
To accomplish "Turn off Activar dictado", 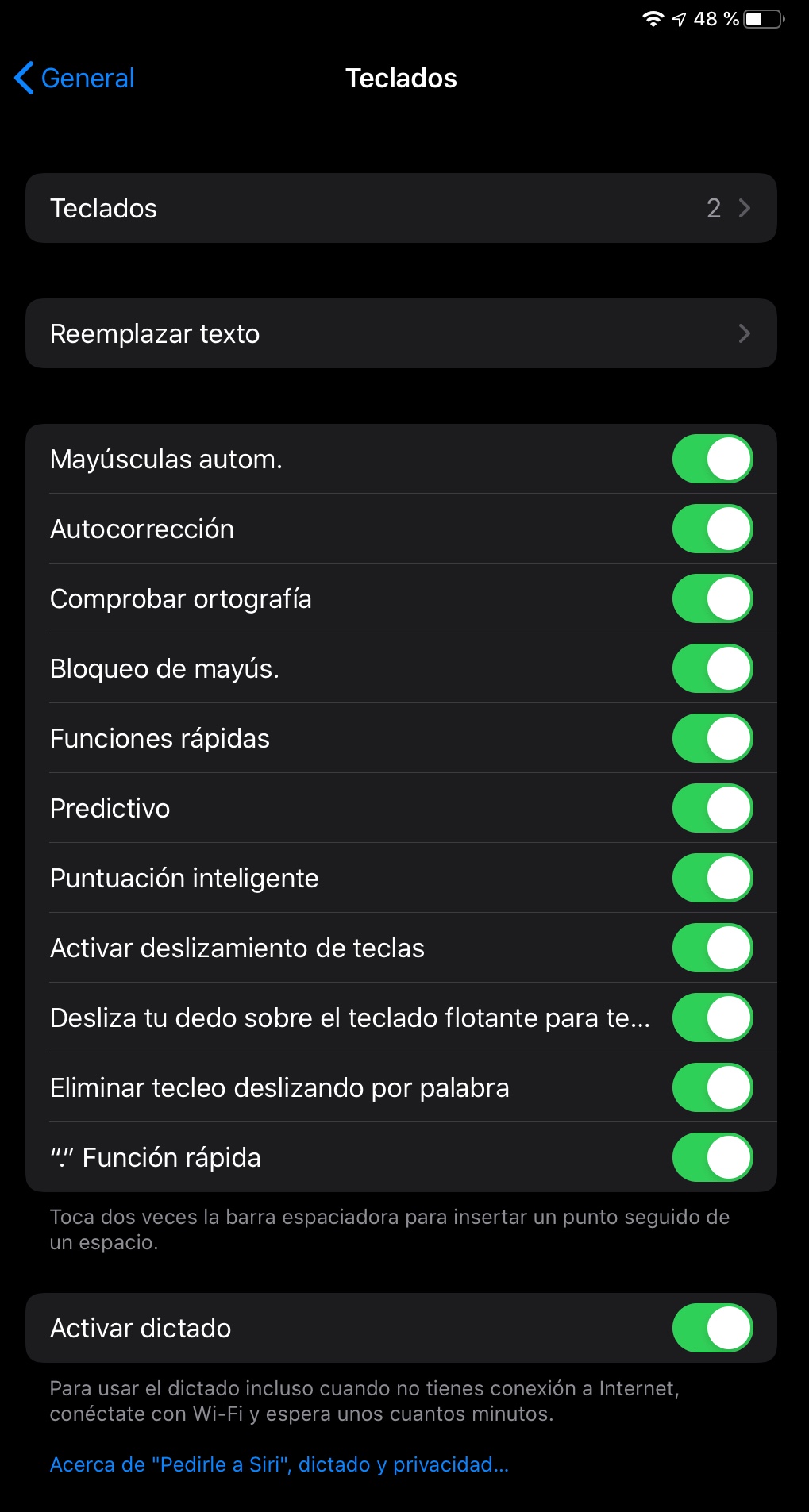I will tap(712, 1328).
